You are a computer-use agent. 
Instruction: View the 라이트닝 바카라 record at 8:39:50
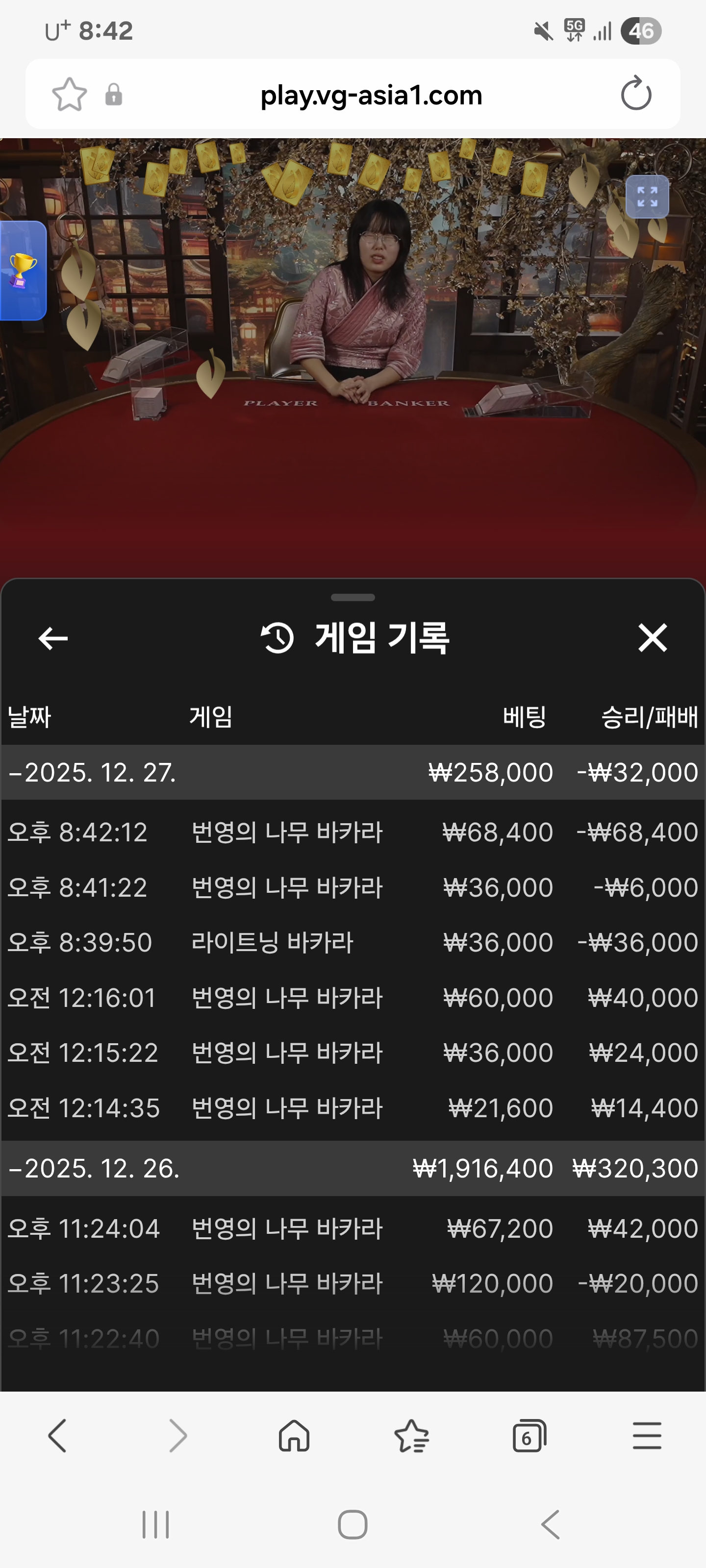(x=352, y=942)
